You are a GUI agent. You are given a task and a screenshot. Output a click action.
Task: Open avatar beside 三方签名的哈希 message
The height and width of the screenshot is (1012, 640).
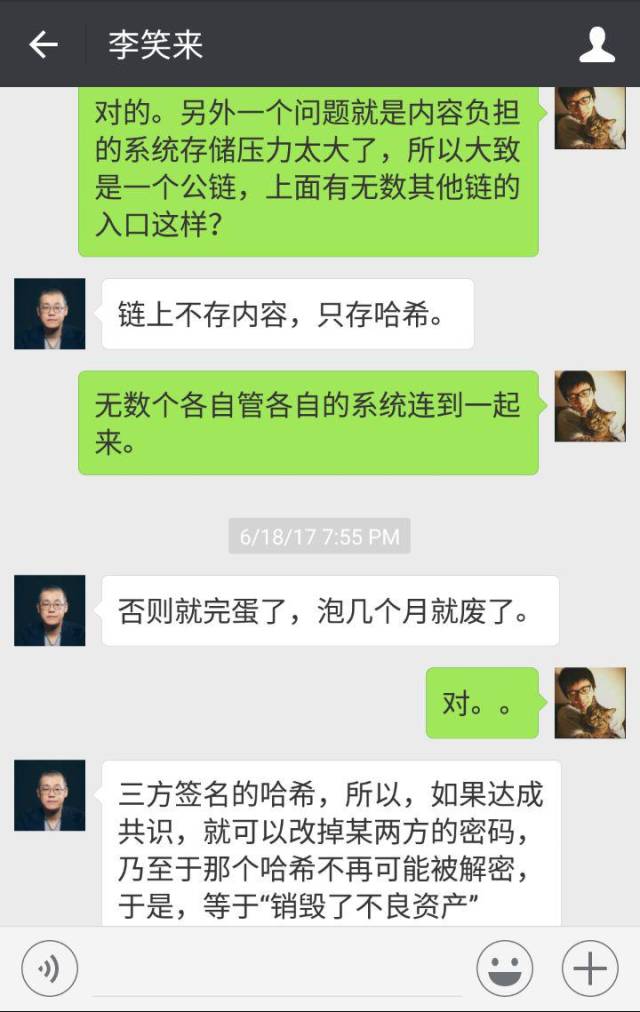[50, 796]
